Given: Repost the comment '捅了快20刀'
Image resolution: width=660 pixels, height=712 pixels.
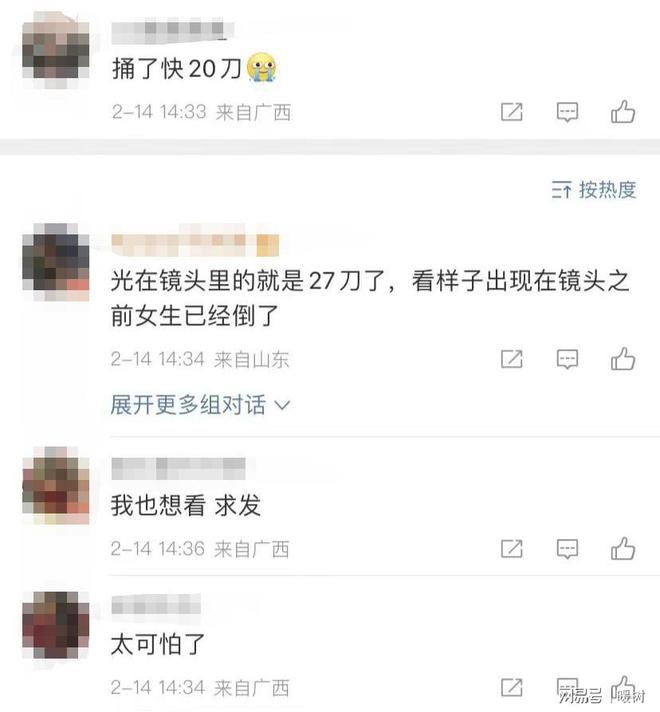Looking at the screenshot, I should point(511,112).
